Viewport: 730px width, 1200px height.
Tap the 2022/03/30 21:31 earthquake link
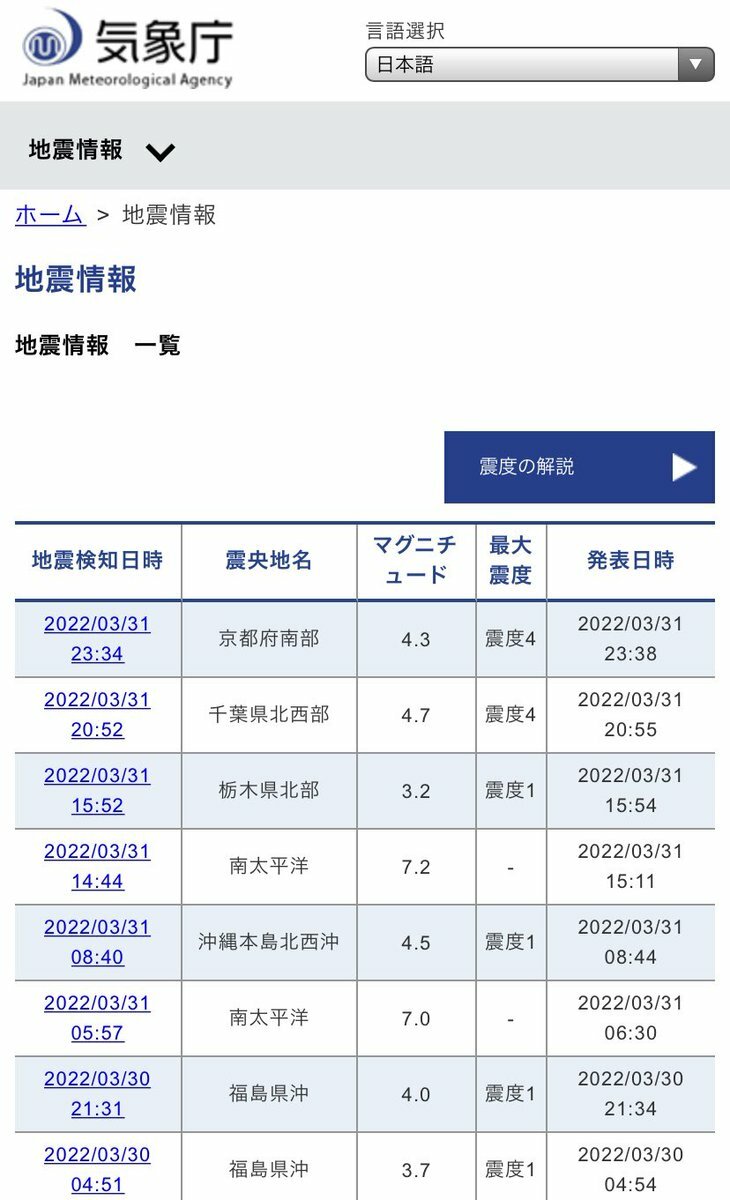click(97, 1093)
